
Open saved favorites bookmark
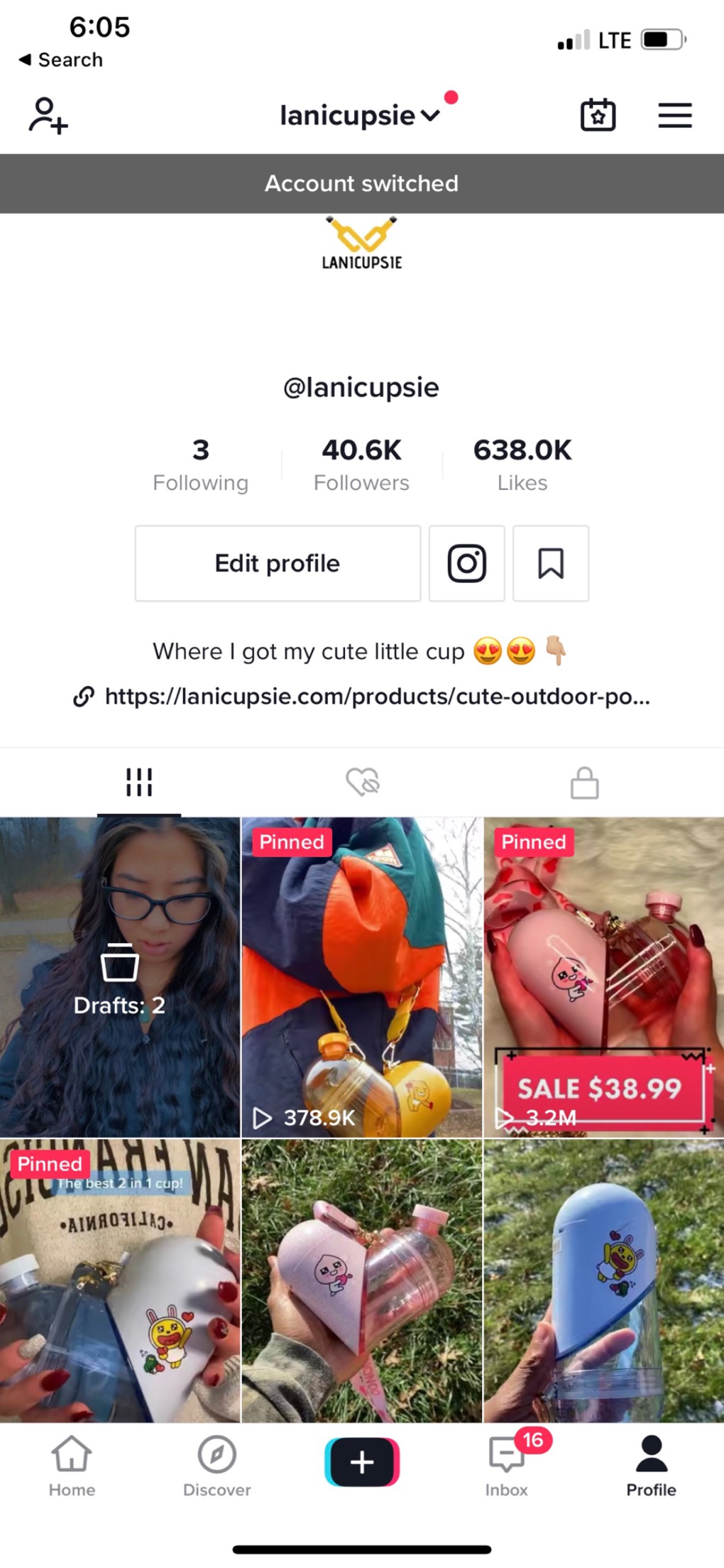tap(550, 564)
